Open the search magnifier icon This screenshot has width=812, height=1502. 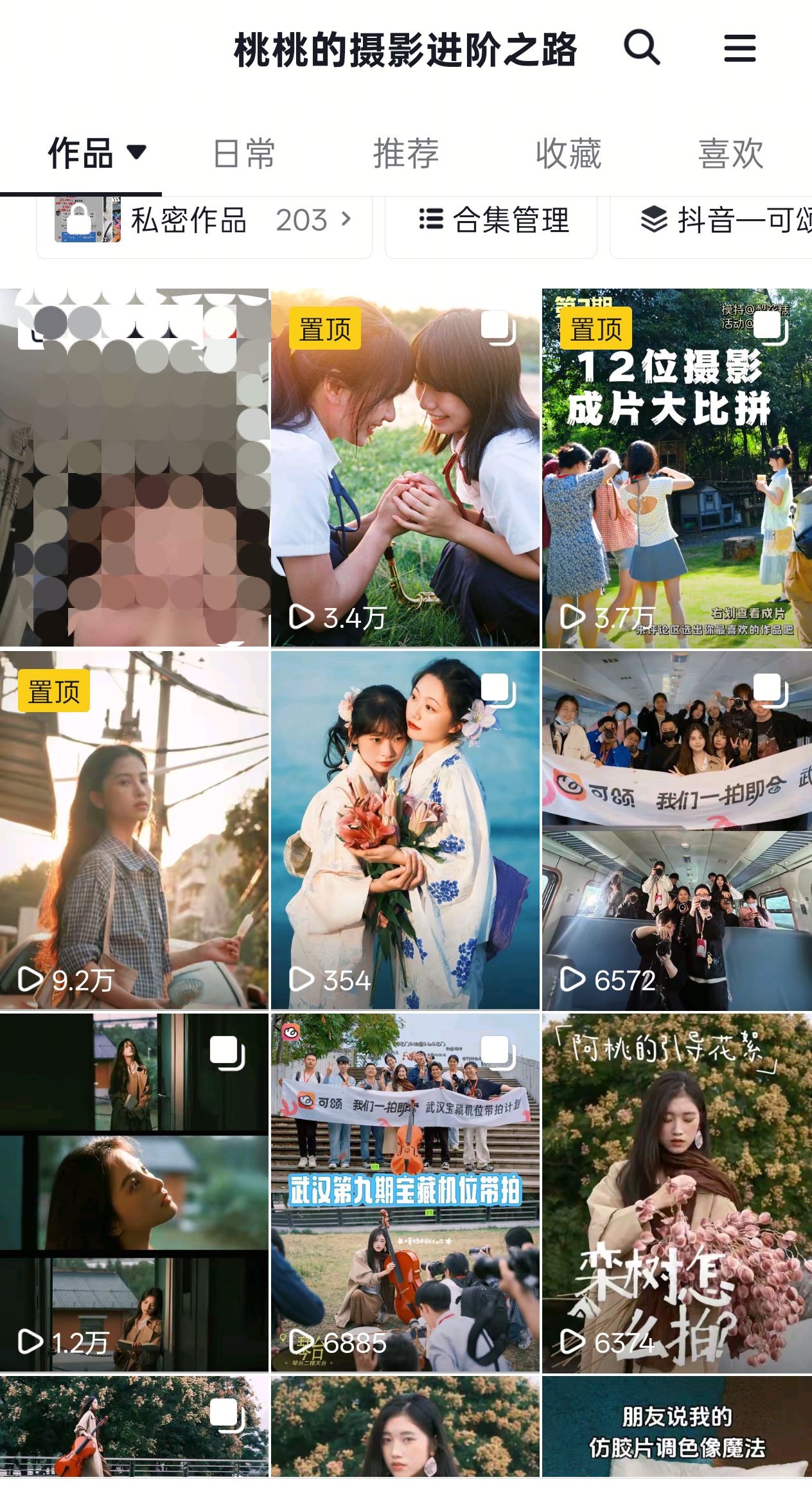coord(642,48)
